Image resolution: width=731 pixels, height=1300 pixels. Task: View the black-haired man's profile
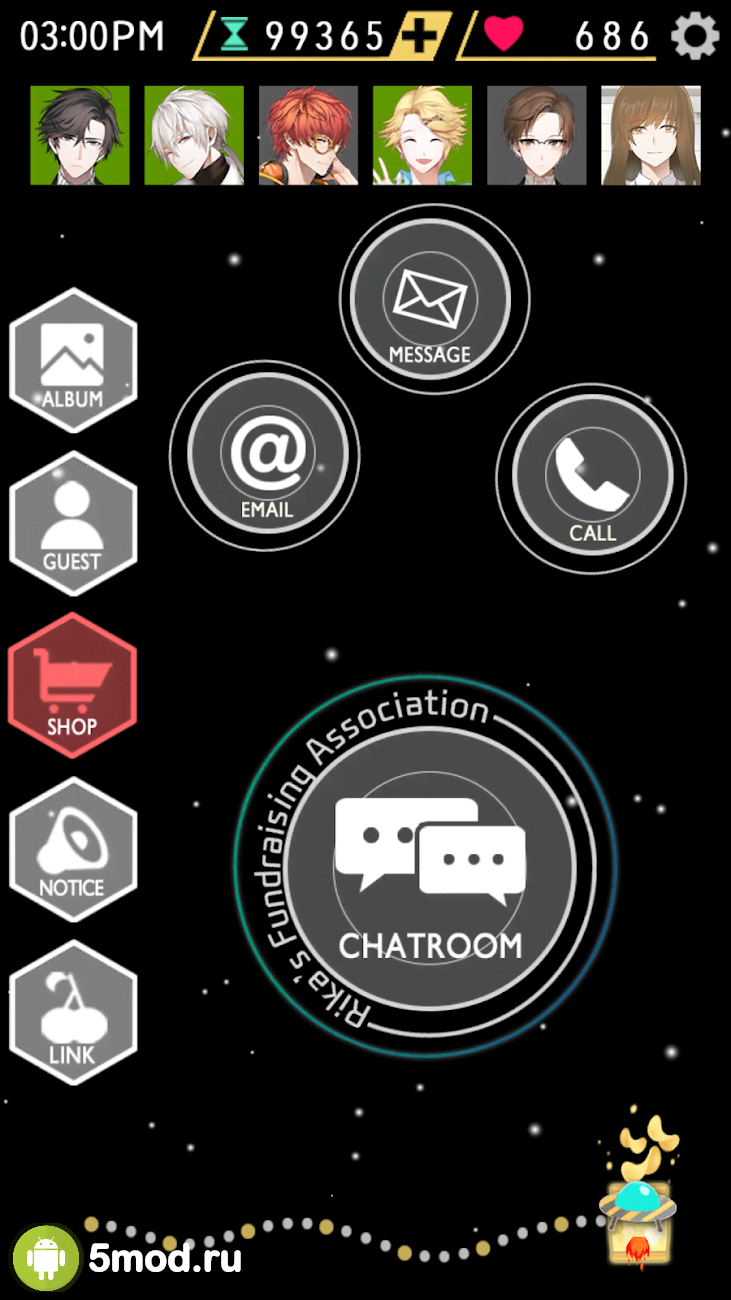tap(80, 135)
